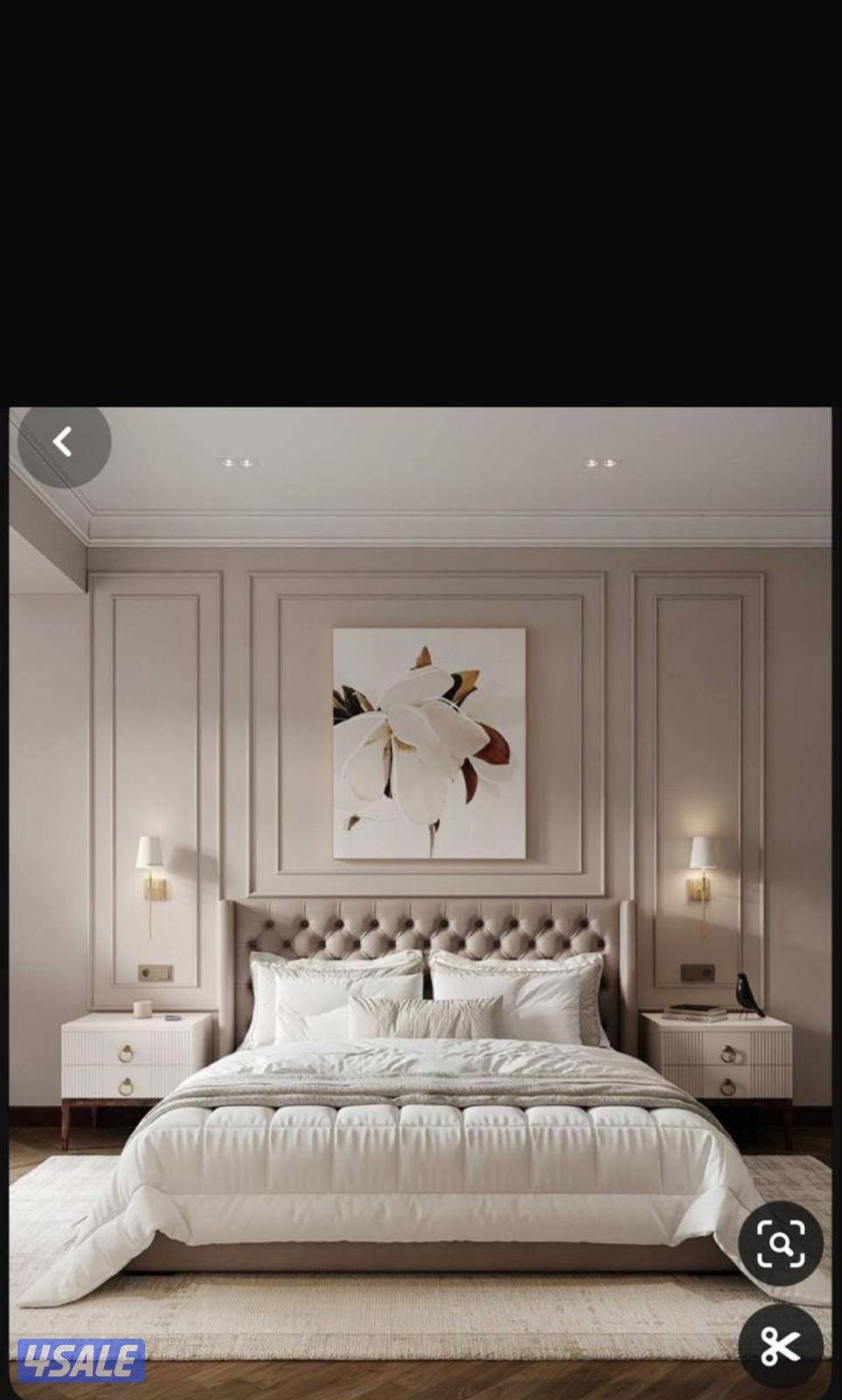Open visual search lens on the image
842x1400 pixels.
pyautogui.click(x=780, y=1243)
